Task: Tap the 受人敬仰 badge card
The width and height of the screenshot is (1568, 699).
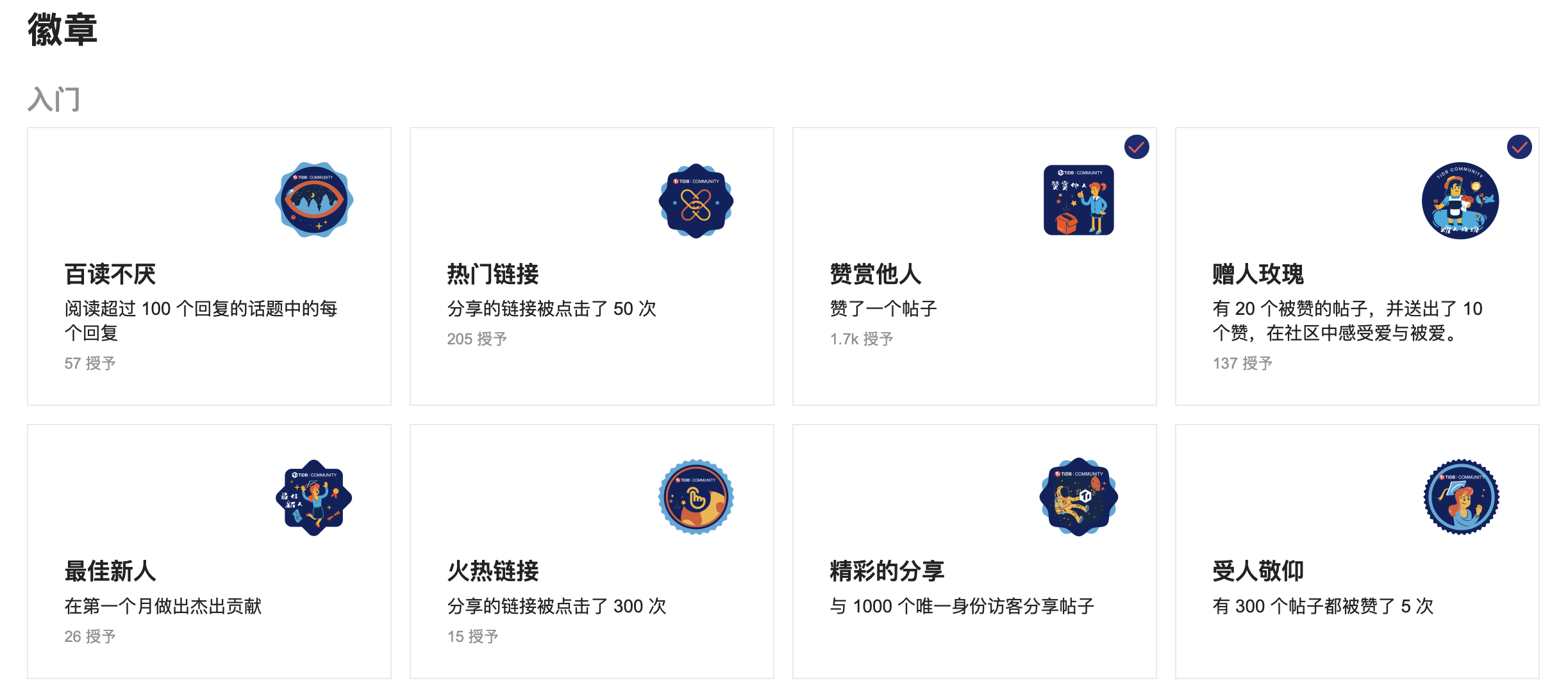Action: pos(1258,571)
